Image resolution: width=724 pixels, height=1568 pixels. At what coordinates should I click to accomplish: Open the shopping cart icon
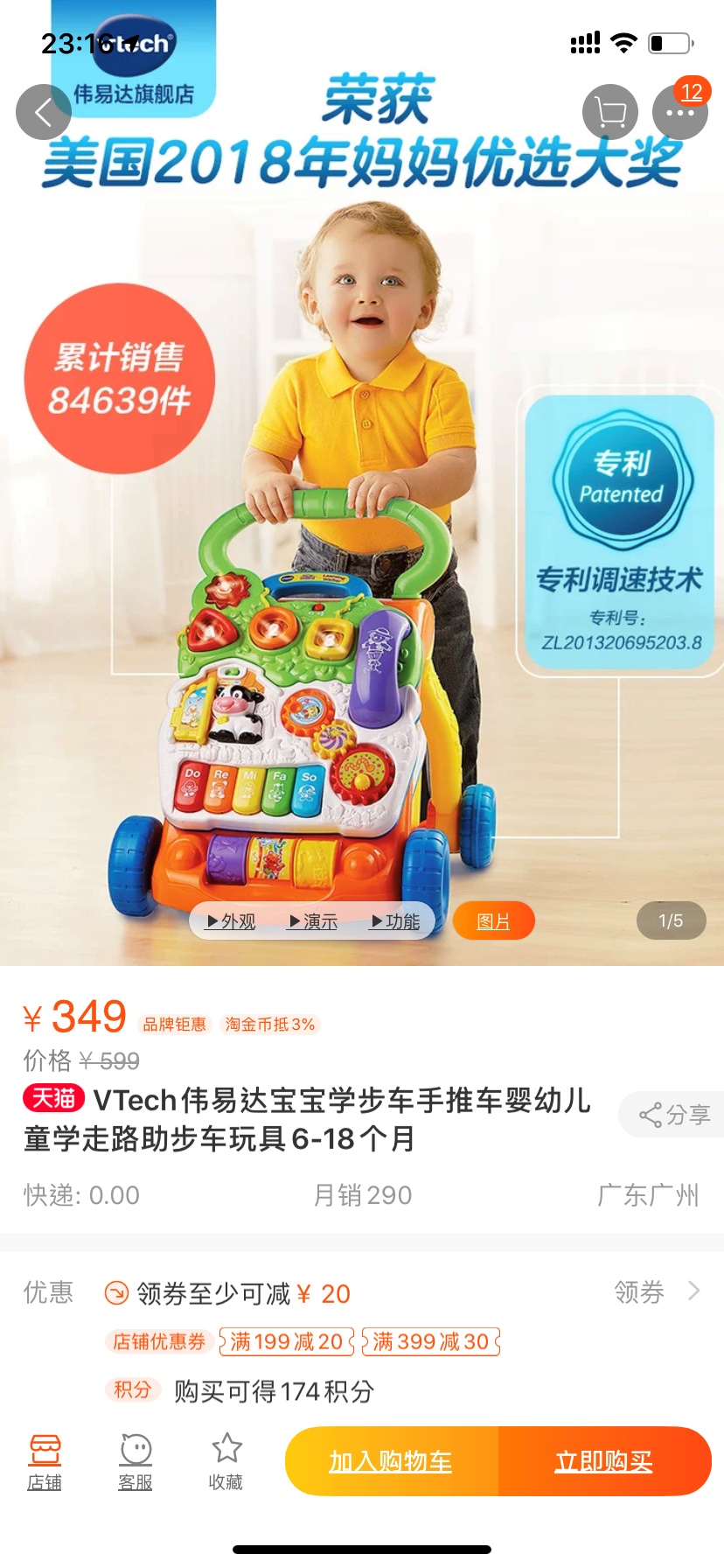coord(609,112)
